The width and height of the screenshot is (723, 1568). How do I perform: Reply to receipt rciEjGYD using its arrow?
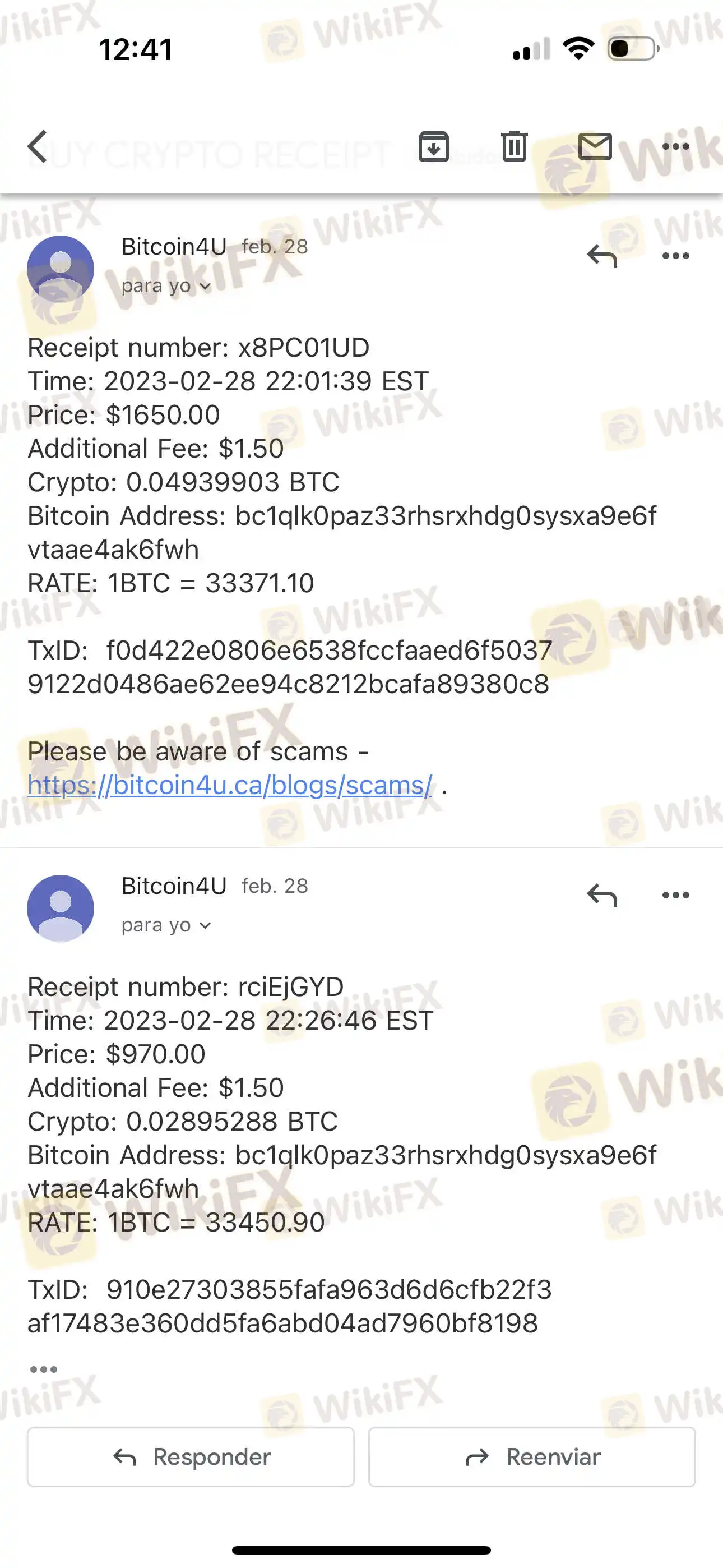(x=602, y=896)
